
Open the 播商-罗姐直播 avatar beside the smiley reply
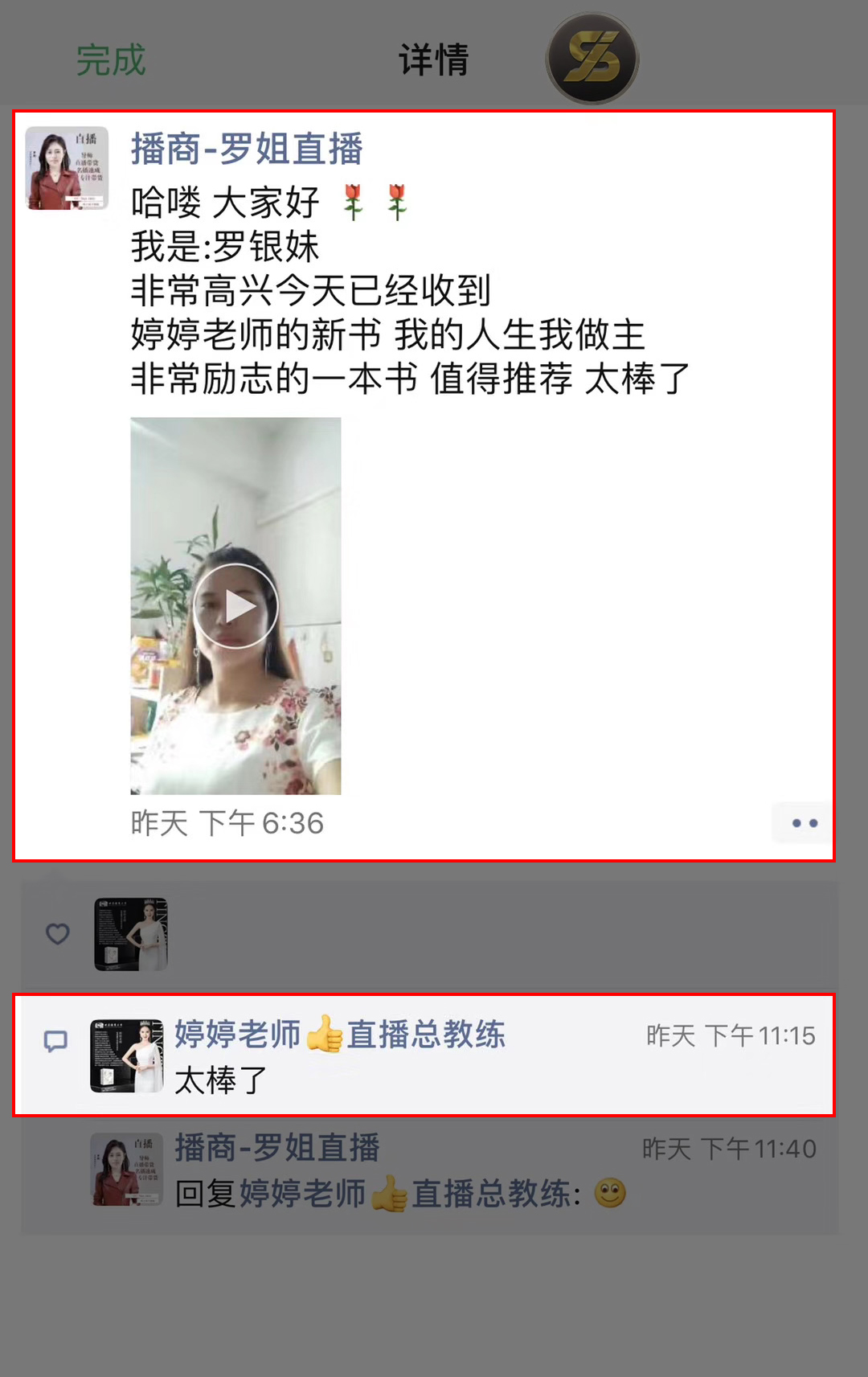tap(127, 1170)
